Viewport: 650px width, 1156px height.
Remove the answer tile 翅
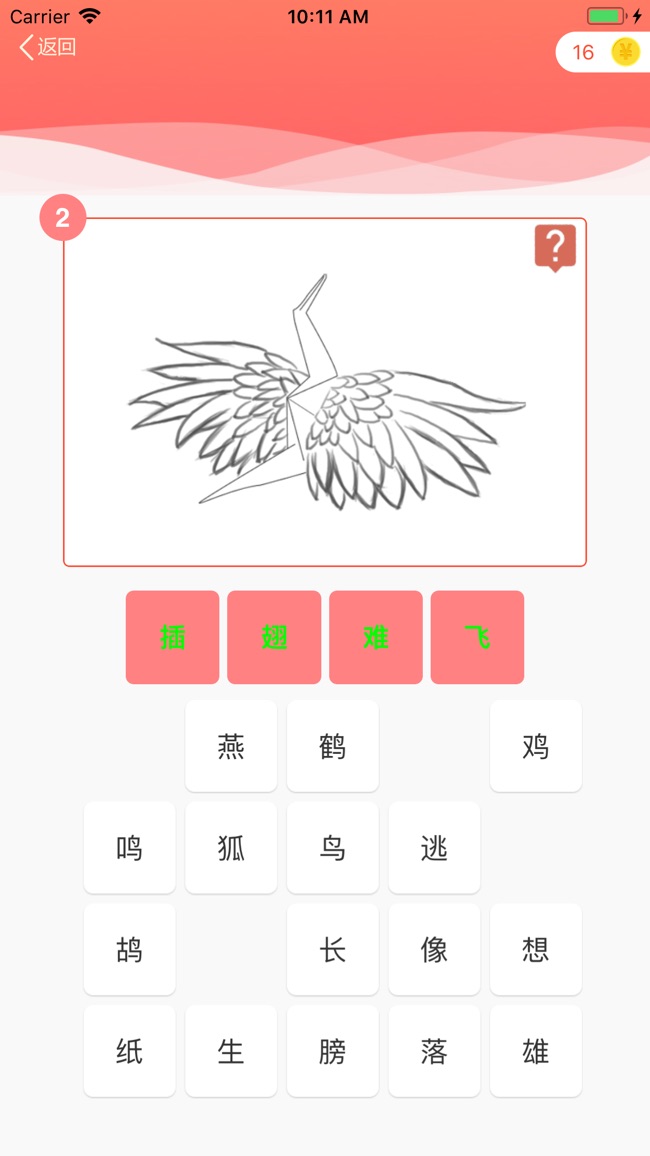click(274, 637)
